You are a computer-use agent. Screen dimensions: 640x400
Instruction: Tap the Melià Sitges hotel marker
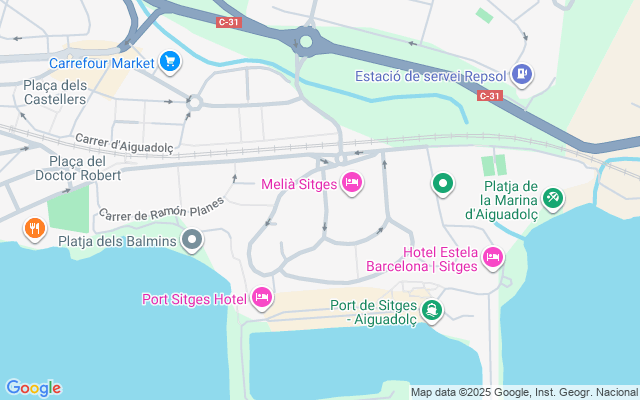pos(351,182)
